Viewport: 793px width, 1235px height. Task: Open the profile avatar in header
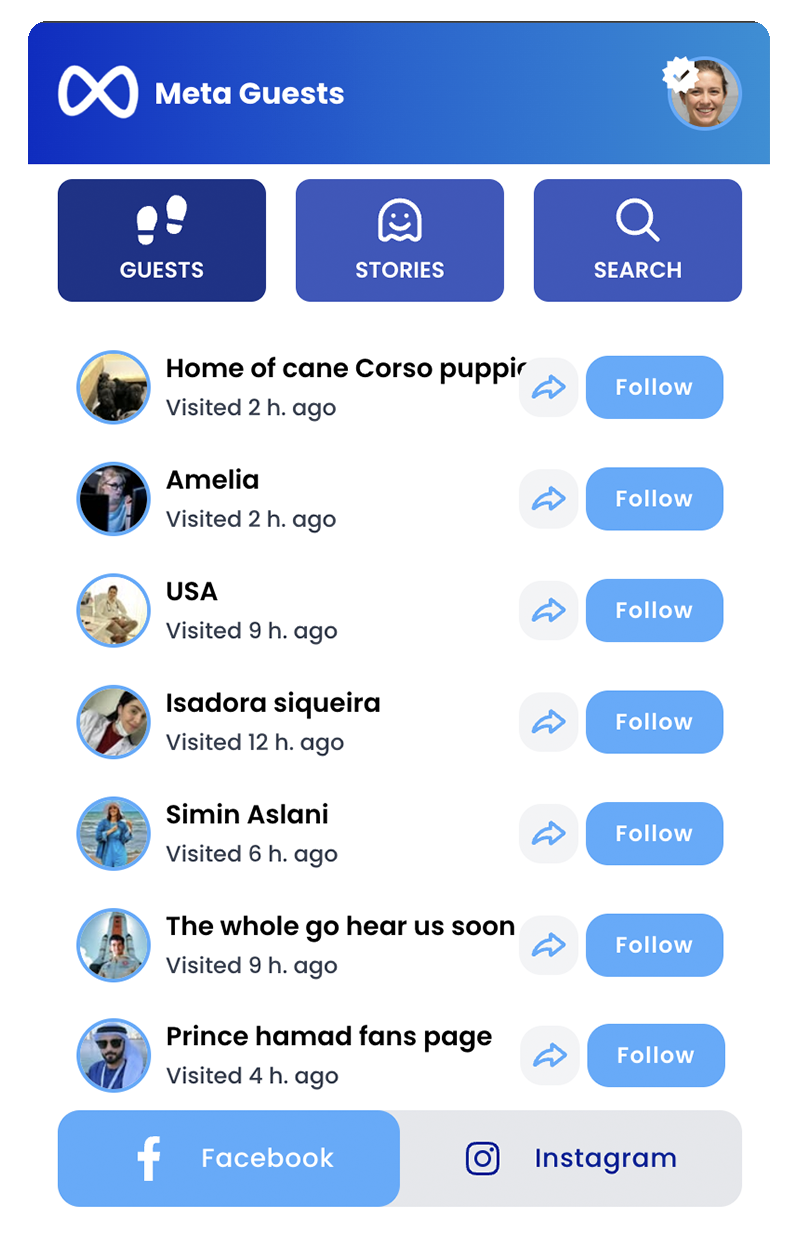pyautogui.click(x=704, y=93)
